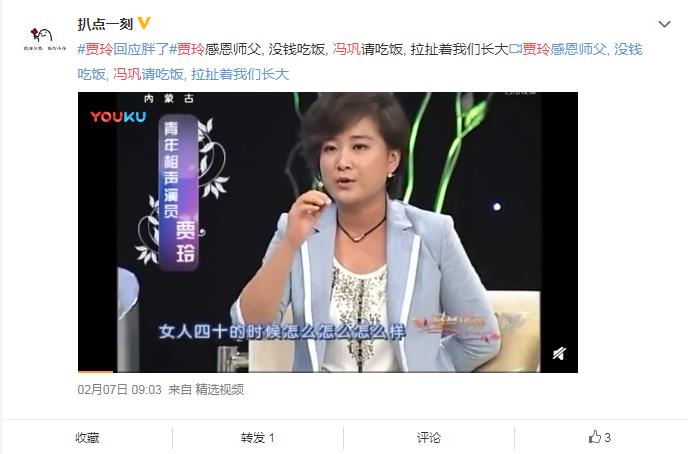Repost using 转发 1

click(257, 437)
